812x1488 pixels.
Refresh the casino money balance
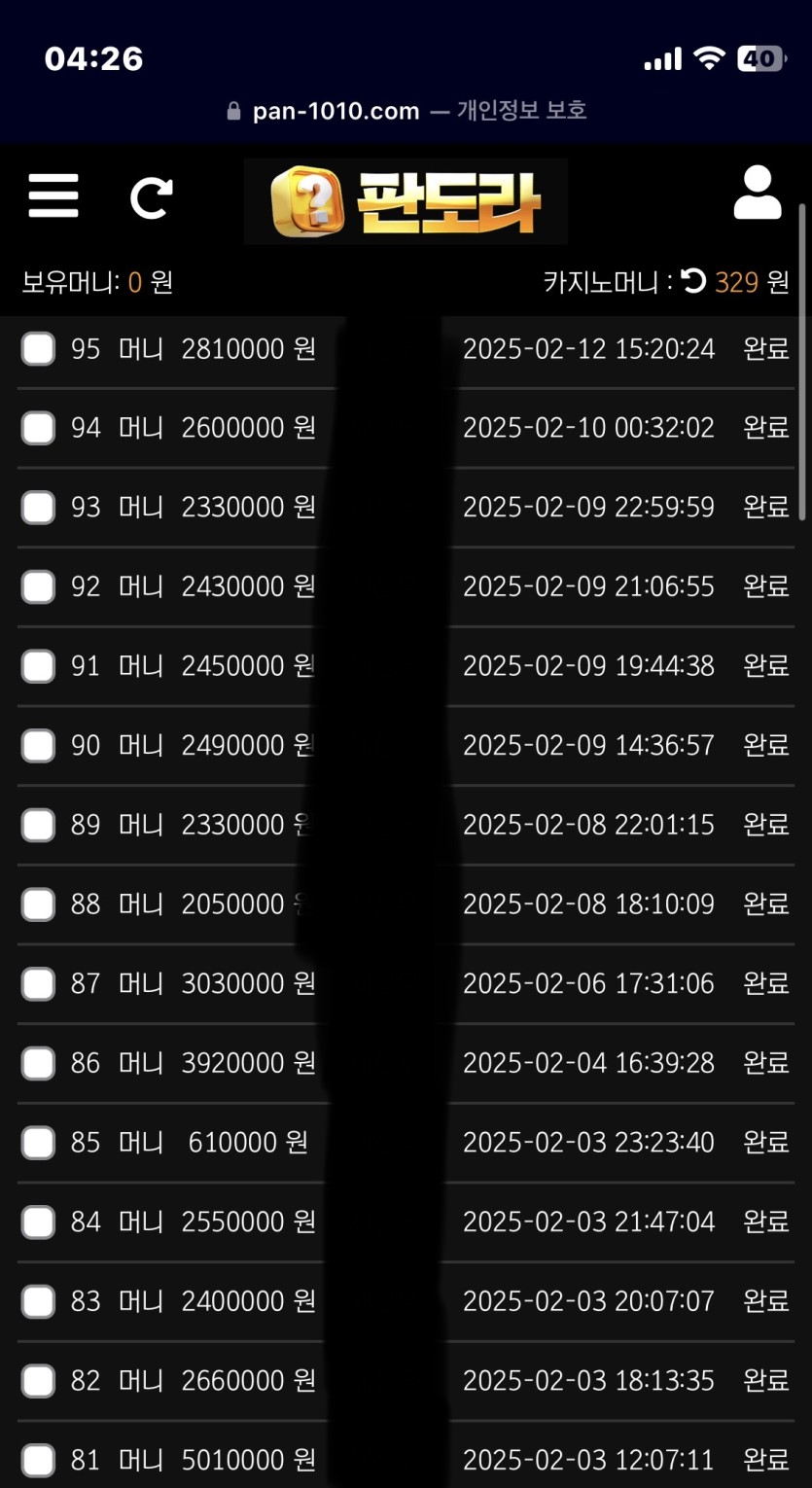pos(693,282)
